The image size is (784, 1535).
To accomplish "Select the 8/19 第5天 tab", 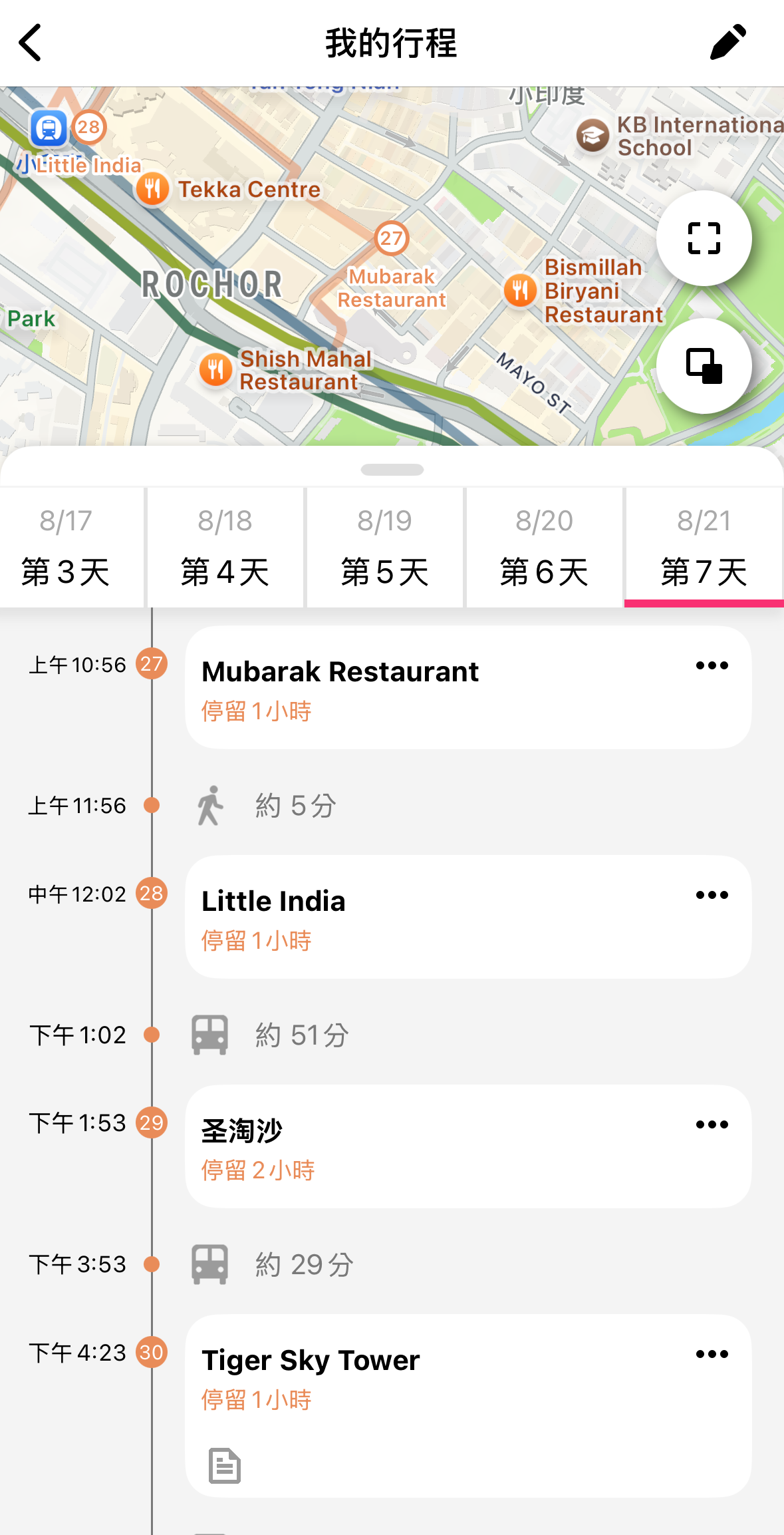I will (385, 547).
